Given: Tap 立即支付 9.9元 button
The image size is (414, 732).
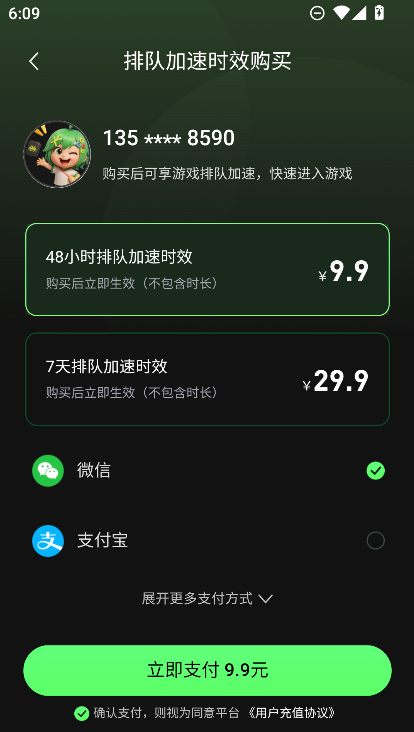Looking at the screenshot, I should pos(207,670).
